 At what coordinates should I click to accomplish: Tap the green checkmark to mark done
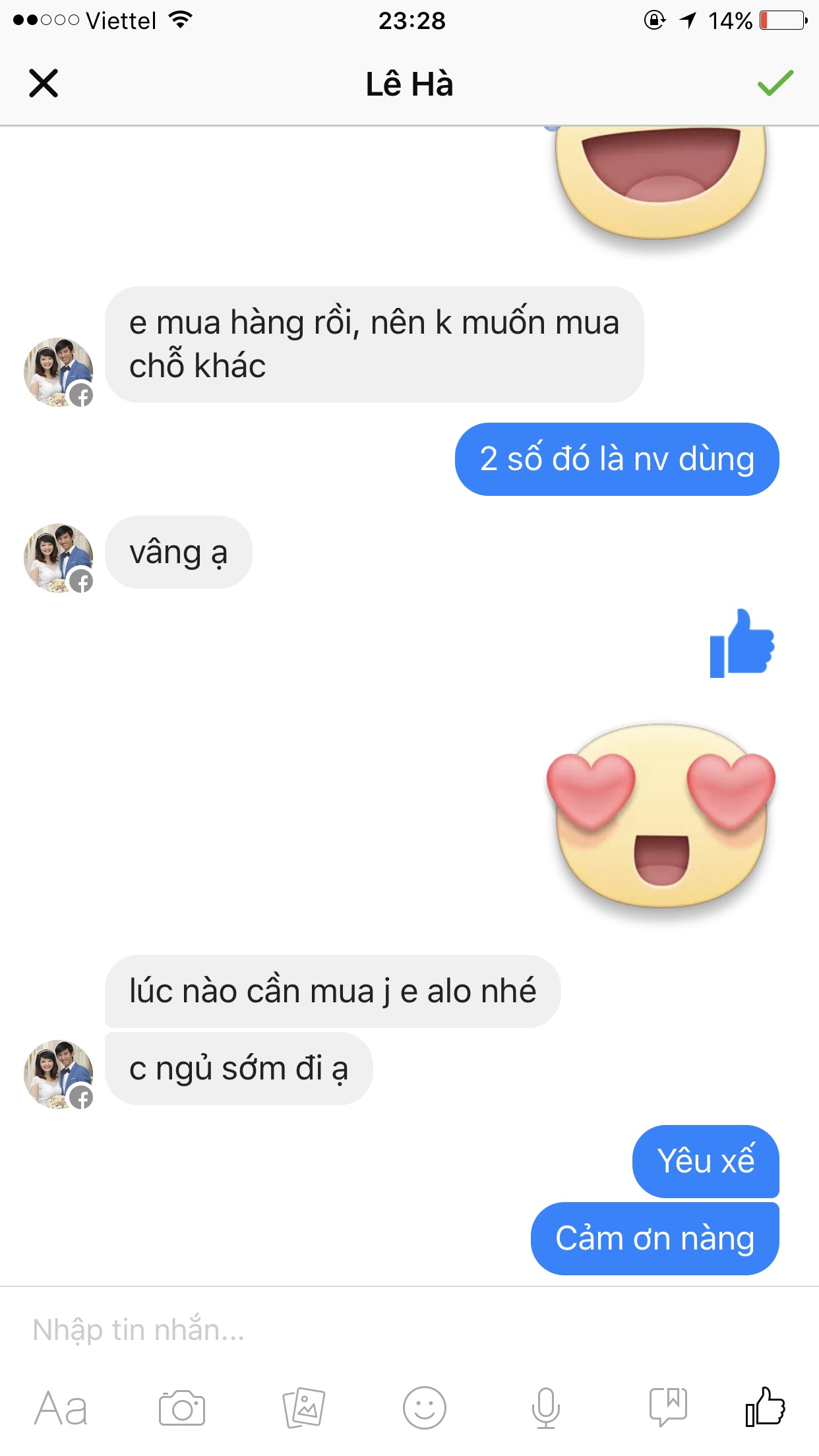(x=775, y=84)
